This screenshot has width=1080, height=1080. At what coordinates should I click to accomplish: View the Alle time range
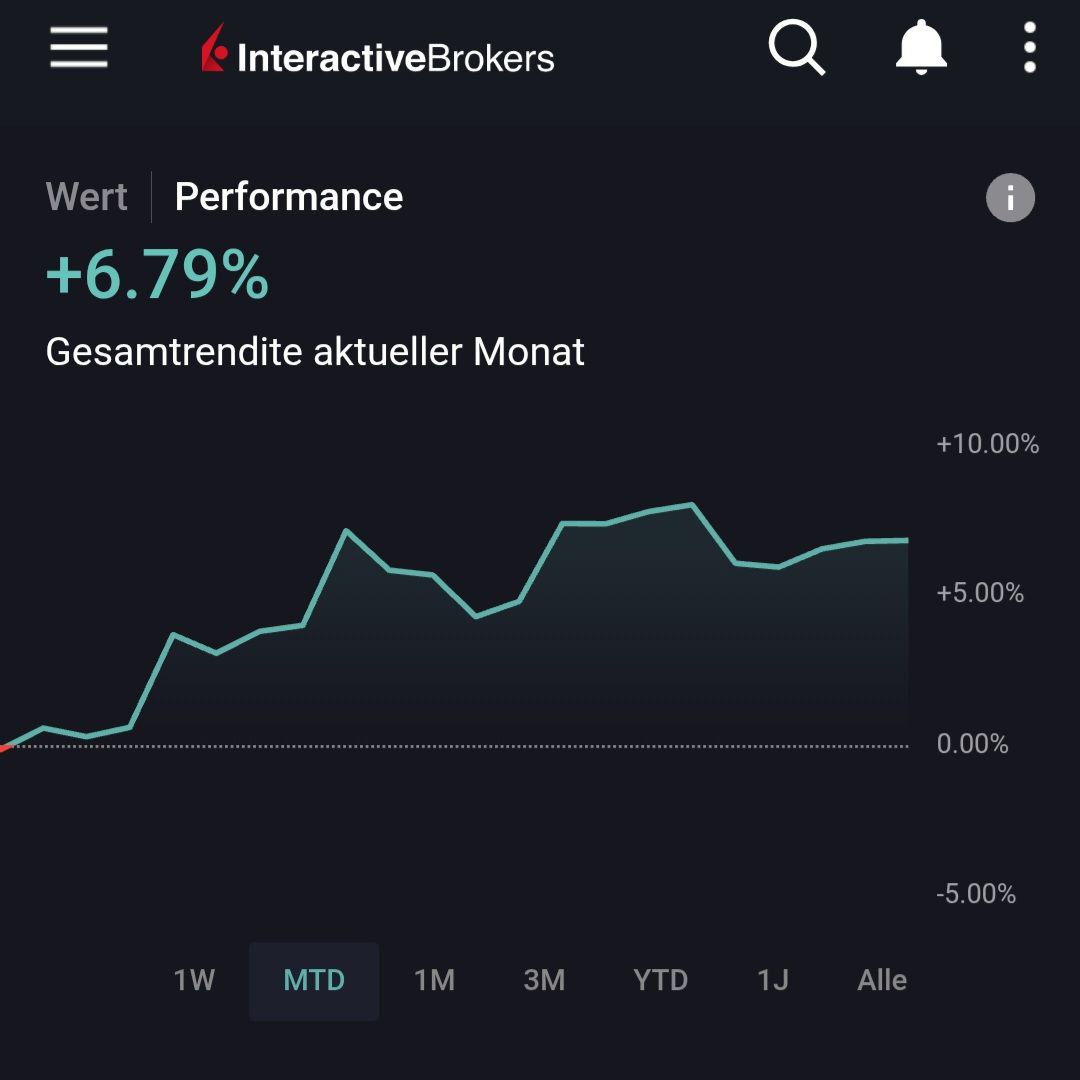click(x=882, y=980)
